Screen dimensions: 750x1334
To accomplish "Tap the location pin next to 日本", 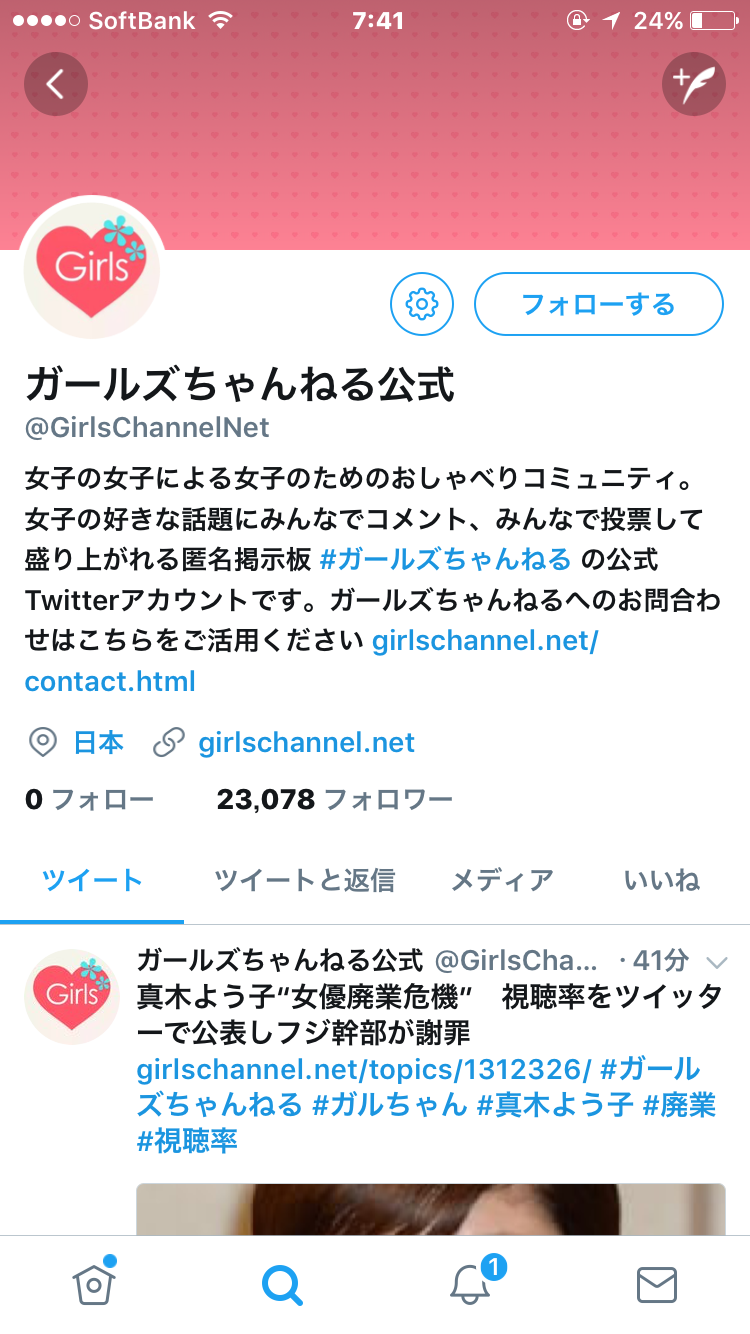I will [x=42, y=743].
